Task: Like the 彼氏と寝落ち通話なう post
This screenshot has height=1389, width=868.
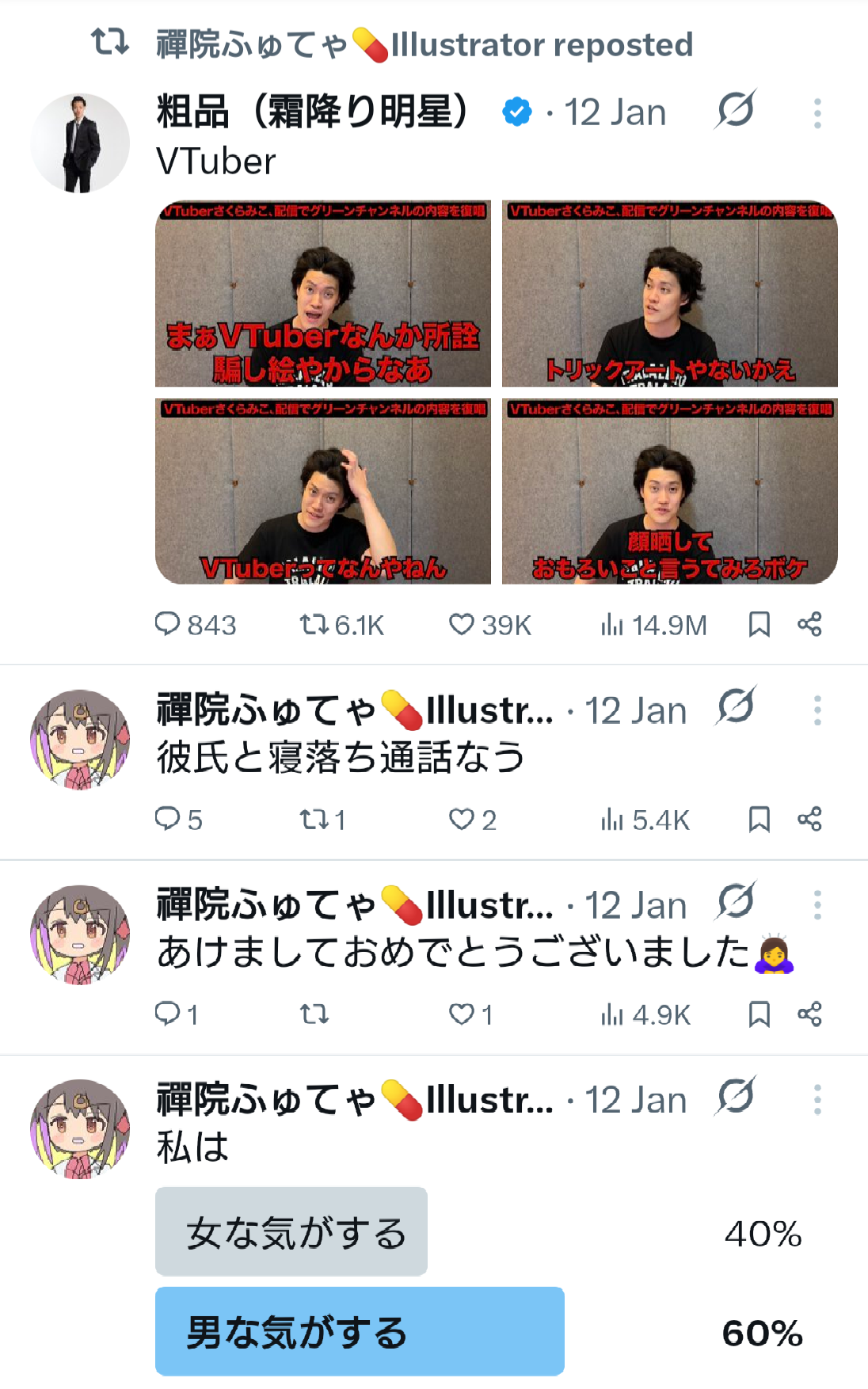Action: [472, 820]
